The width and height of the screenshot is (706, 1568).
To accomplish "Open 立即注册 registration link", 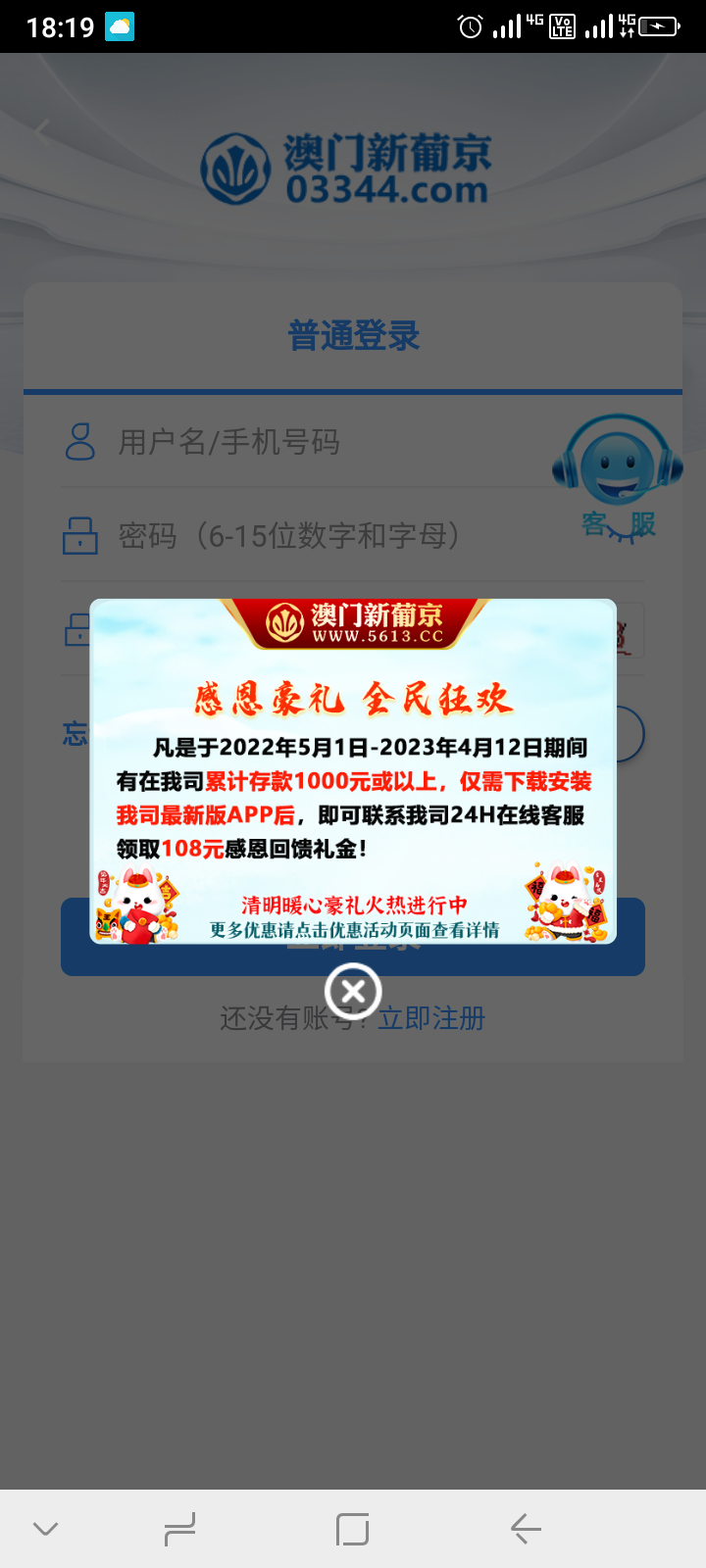I will coord(431,1018).
